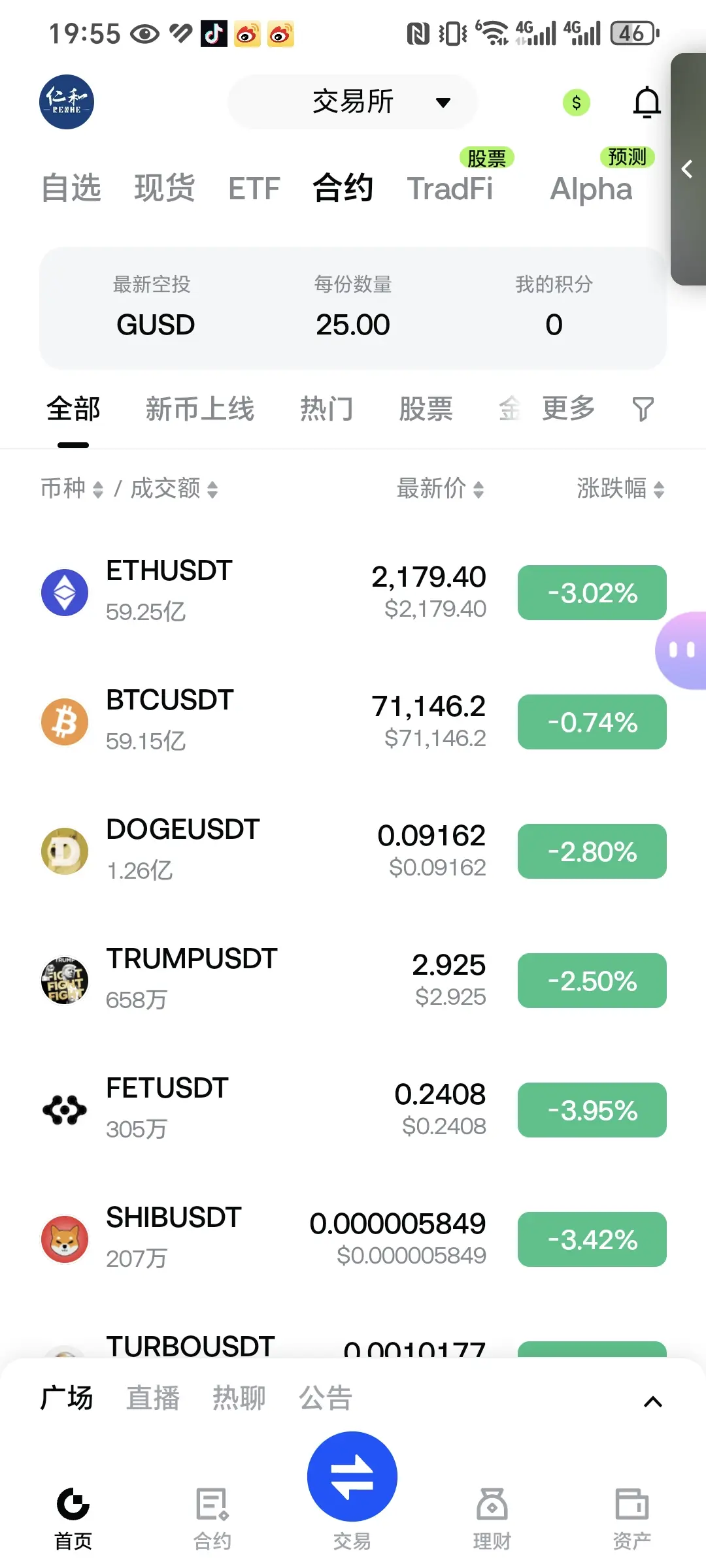
Task: Open the notifications bell
Action: pyautogui.click(x=647, y=103)
